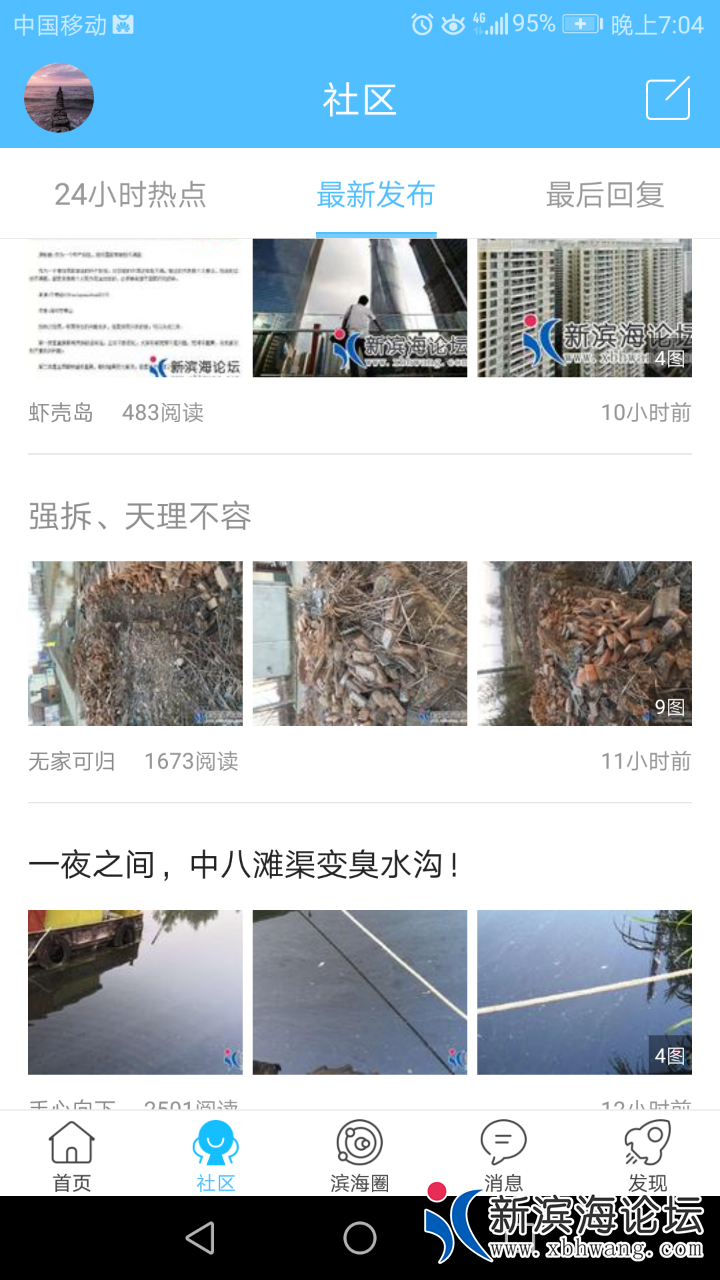View the first photo in 强拆、天理不容 post
The height and width of the screenshot is (1280, 720).
pyautogui.click(x=135, y=643)
